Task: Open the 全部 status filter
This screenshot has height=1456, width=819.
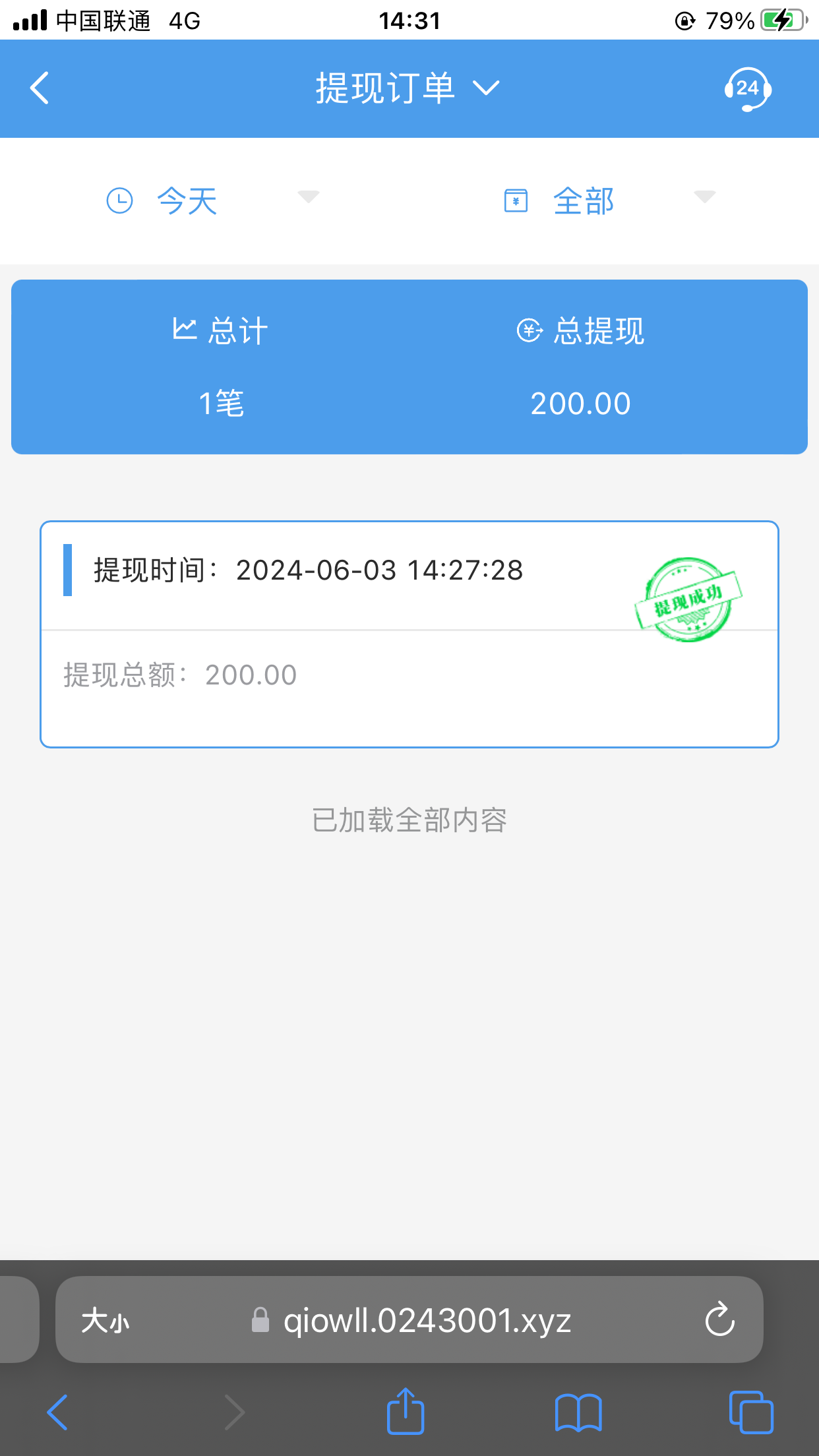Action: [608, 200]
